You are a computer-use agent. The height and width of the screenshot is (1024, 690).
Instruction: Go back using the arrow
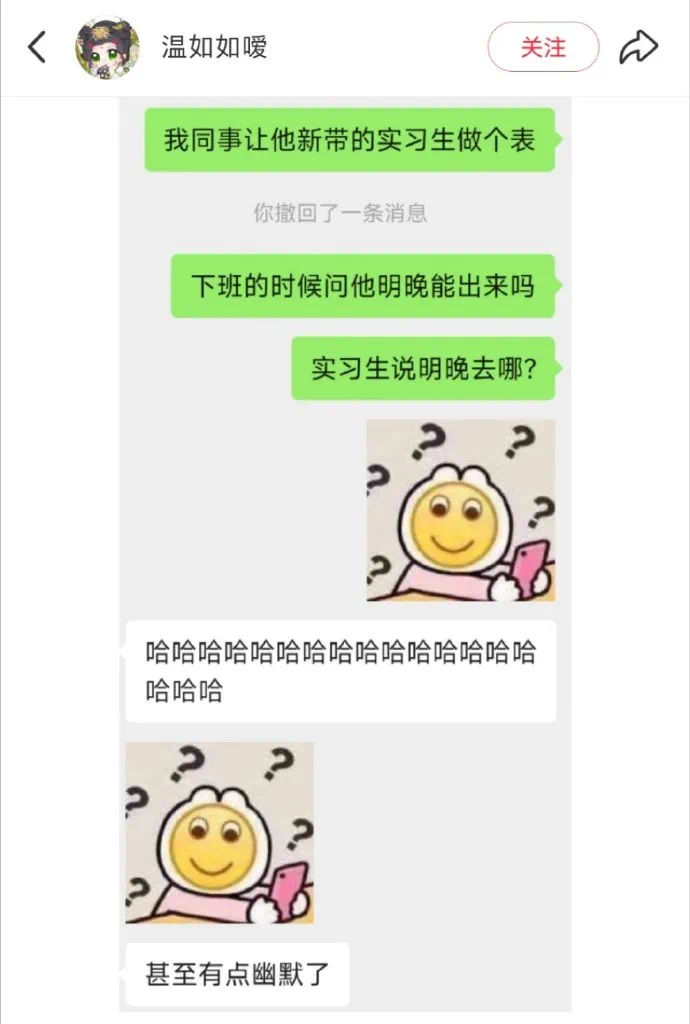(x=37, y=47)
